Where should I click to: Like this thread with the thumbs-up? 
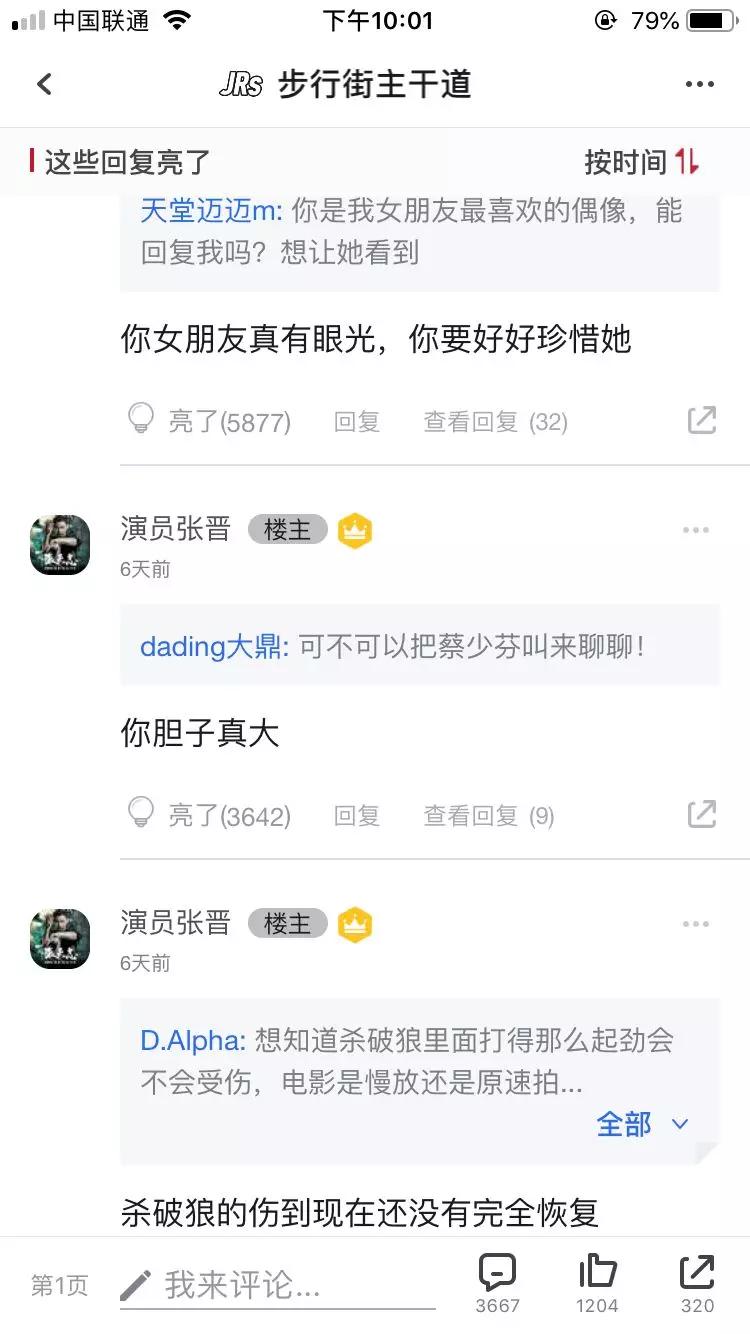point(597,1281)
